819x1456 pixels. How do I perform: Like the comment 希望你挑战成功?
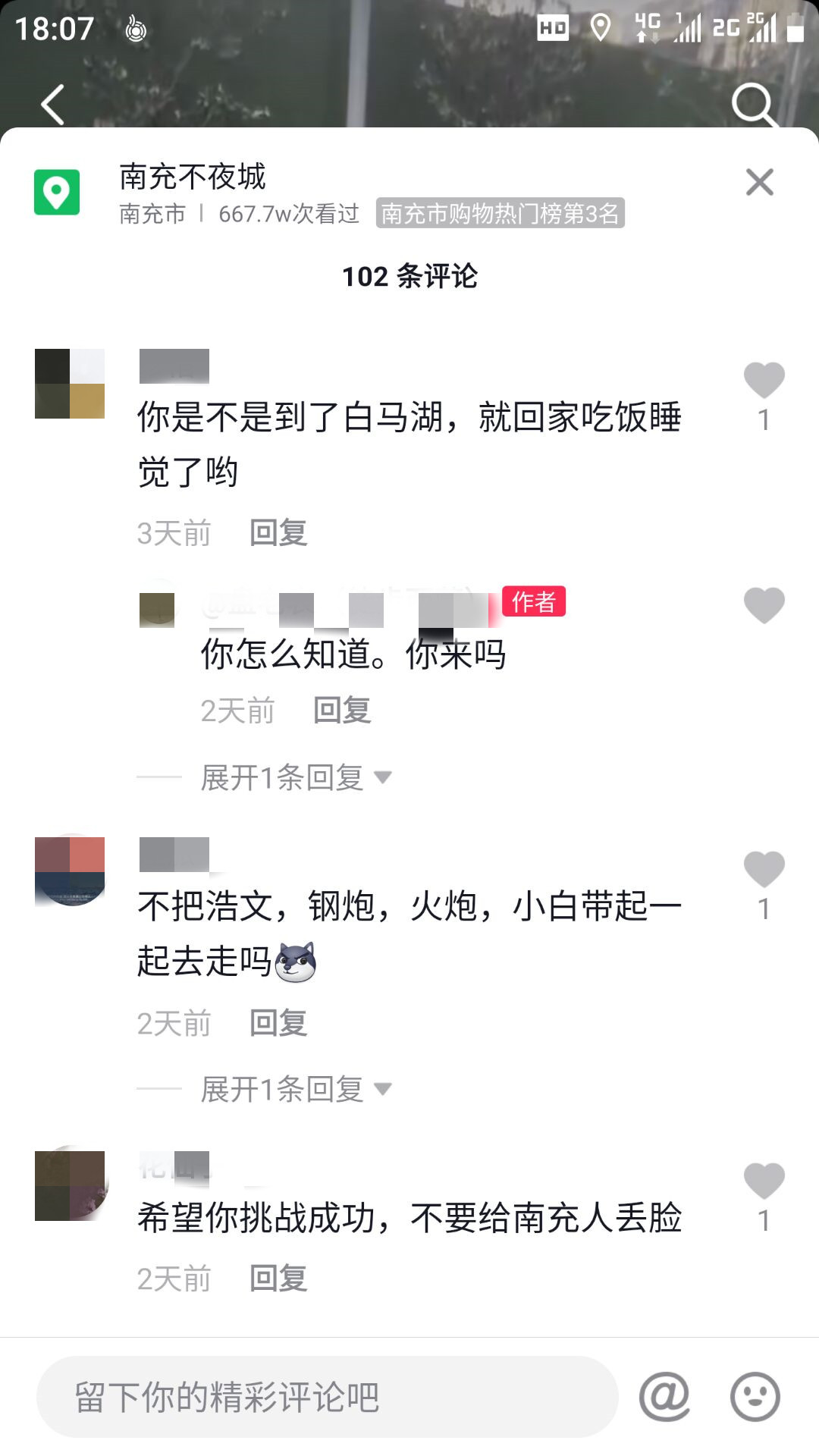764,1181
